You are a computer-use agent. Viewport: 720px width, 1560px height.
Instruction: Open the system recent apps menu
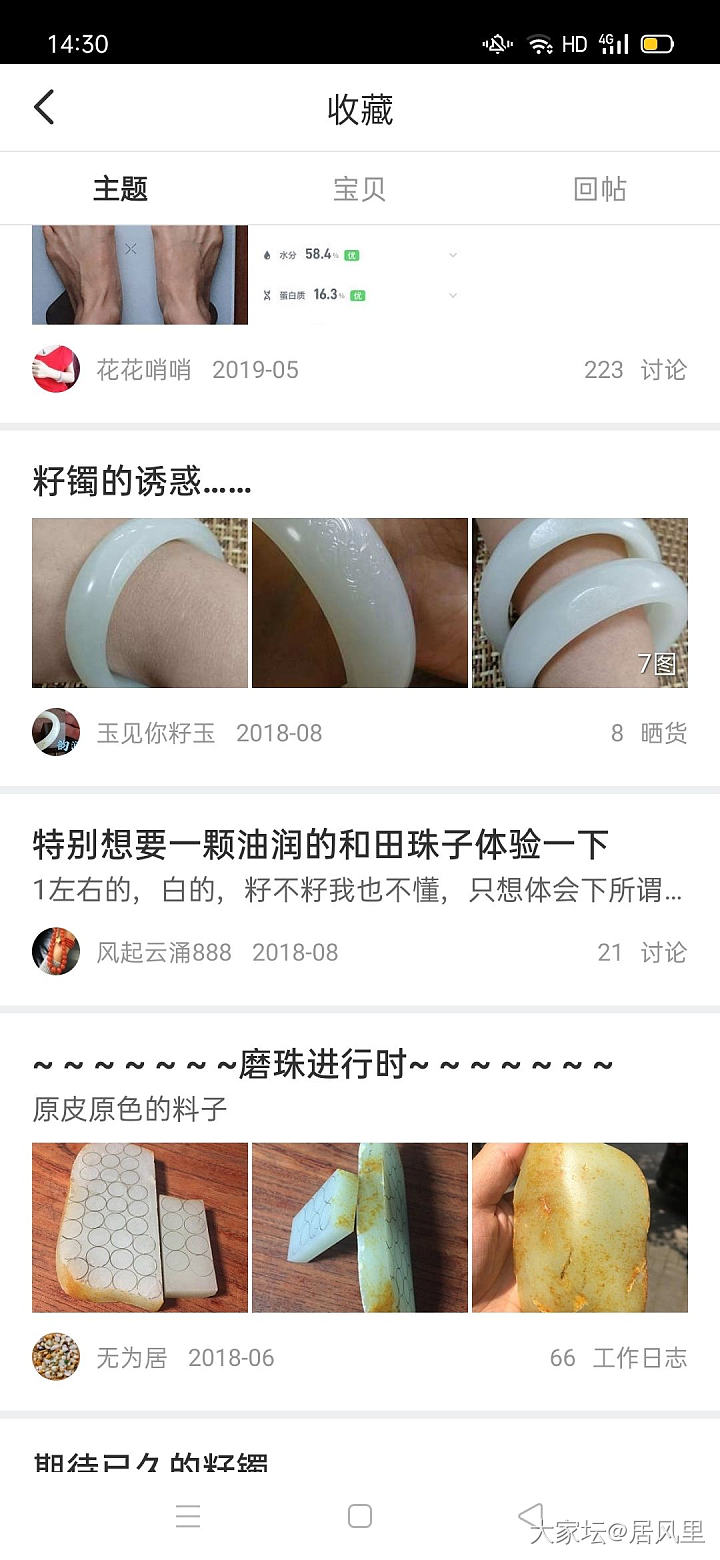[x=188, y=1516]
